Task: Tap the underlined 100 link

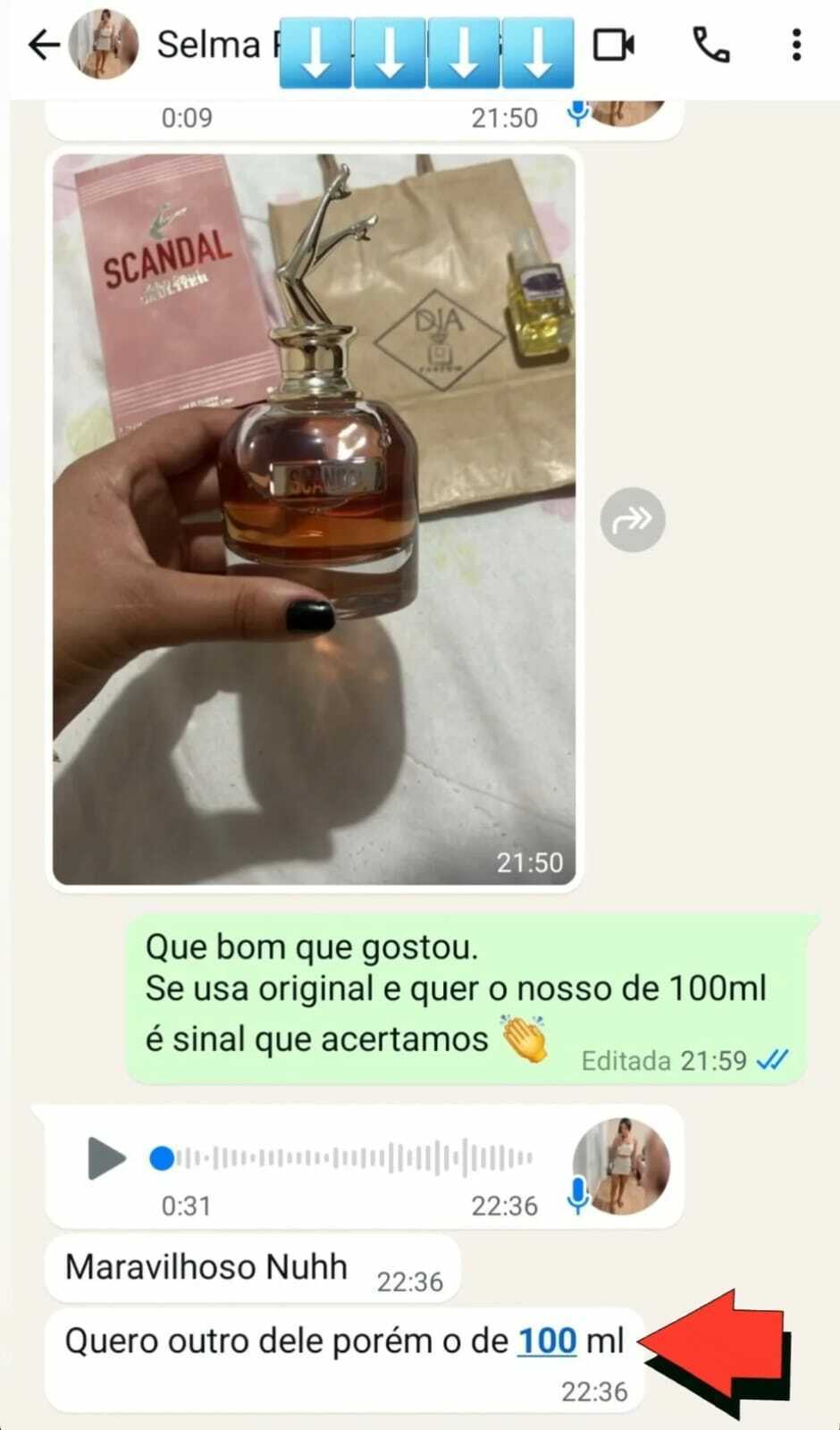Action: 547,1341
